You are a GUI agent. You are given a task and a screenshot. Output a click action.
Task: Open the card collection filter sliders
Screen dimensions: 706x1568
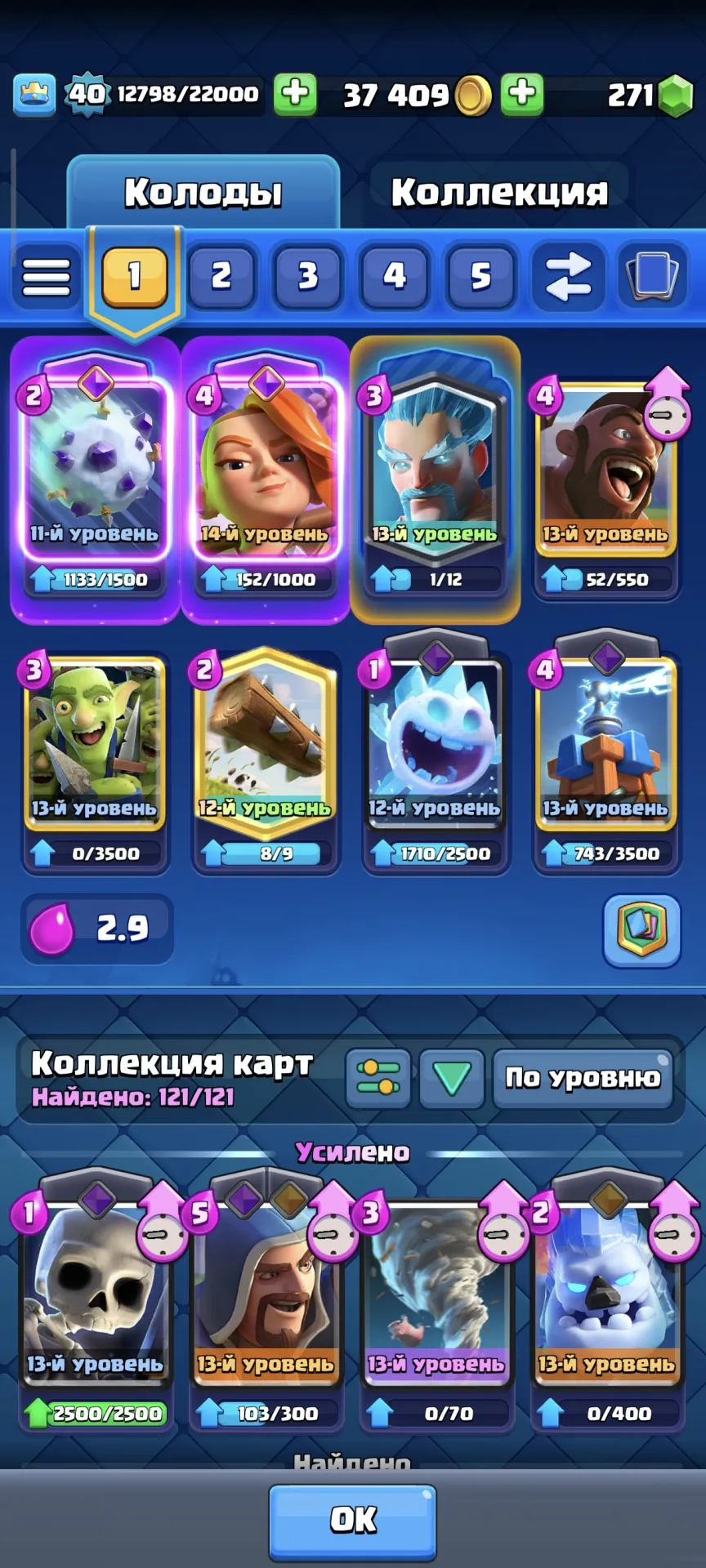pyautogui.click(x=378, y=1078)
